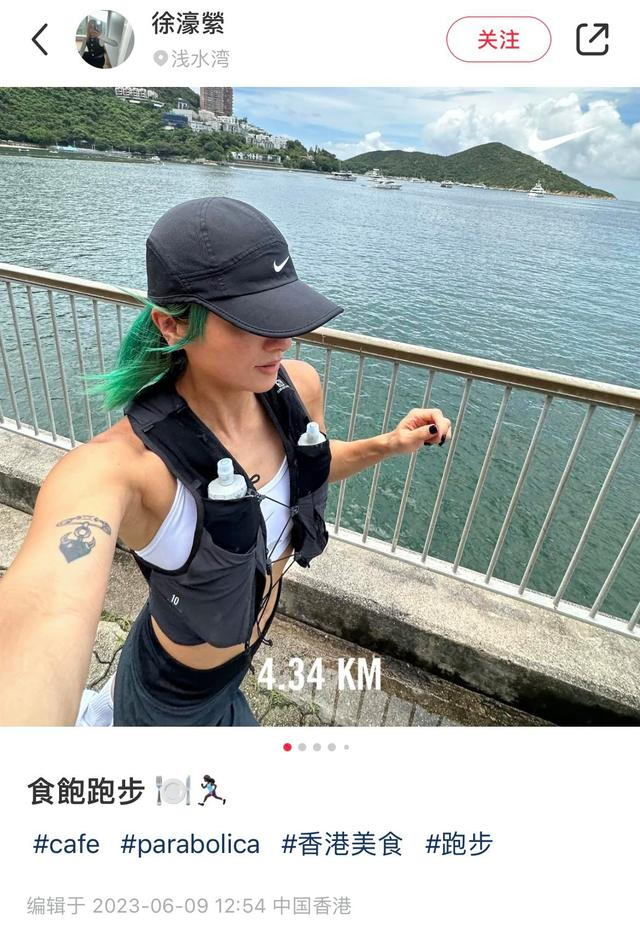Open the #parabolica hashtag
Viewport: 640px width, 929px height.
(x=190, y=844)
